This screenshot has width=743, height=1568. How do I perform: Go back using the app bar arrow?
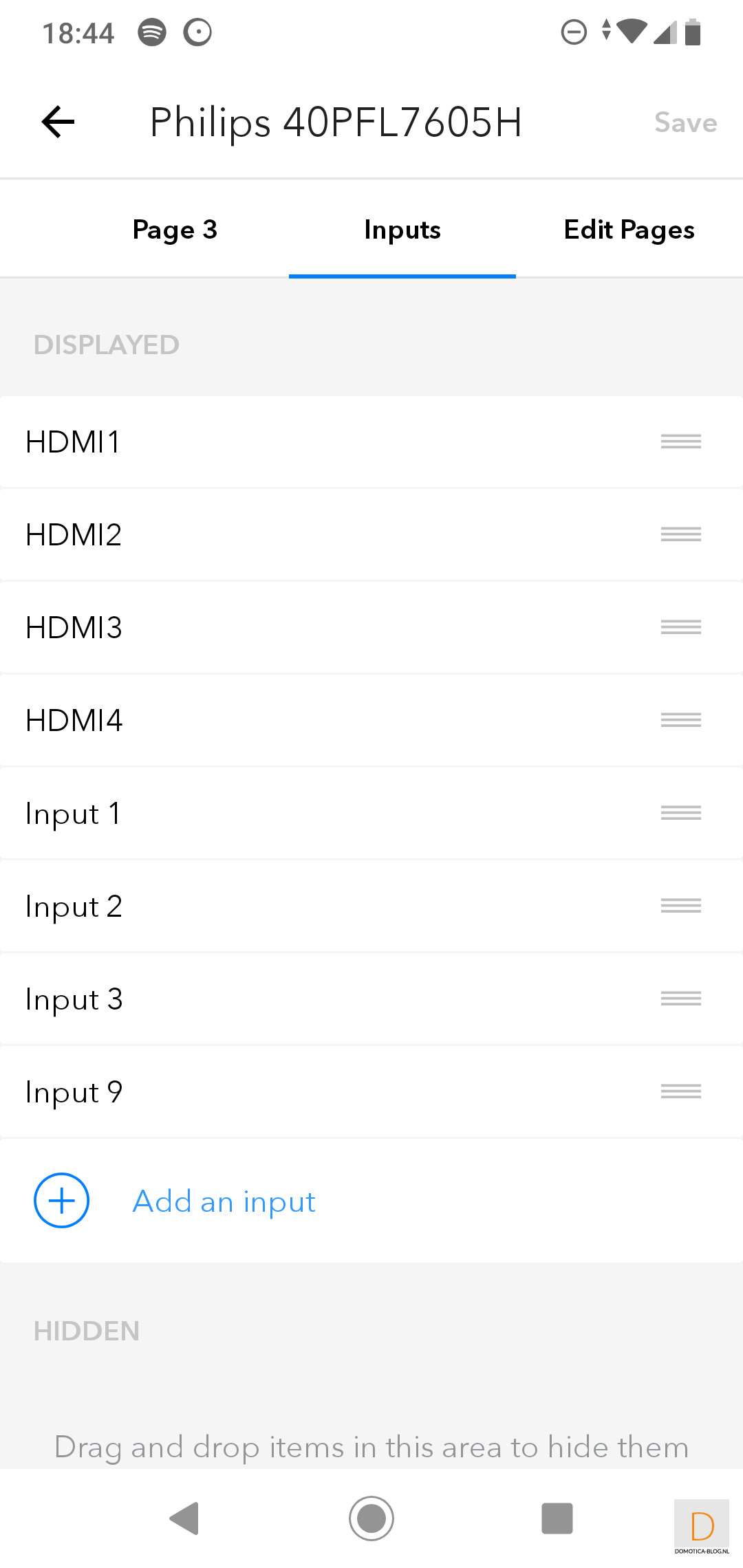coord(58,122)
